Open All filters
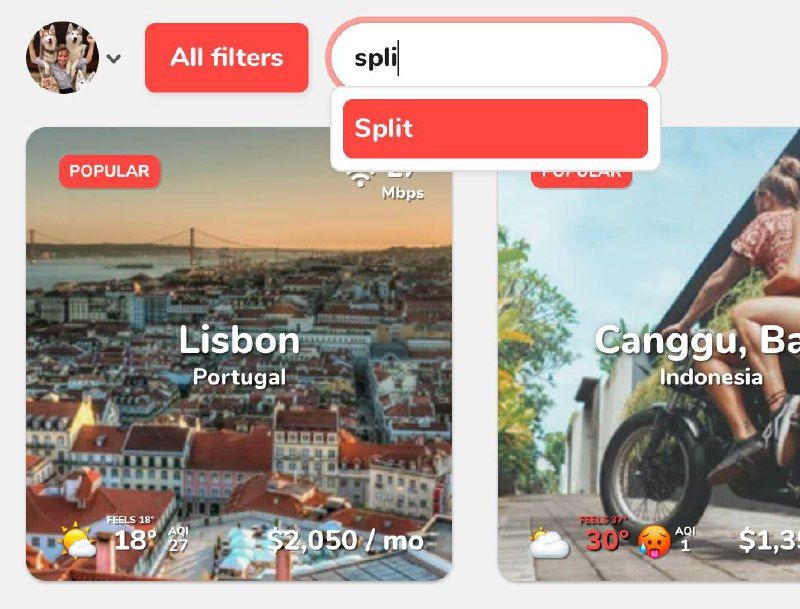The height and width of the screenshot is (609, 800). (226, 58)
